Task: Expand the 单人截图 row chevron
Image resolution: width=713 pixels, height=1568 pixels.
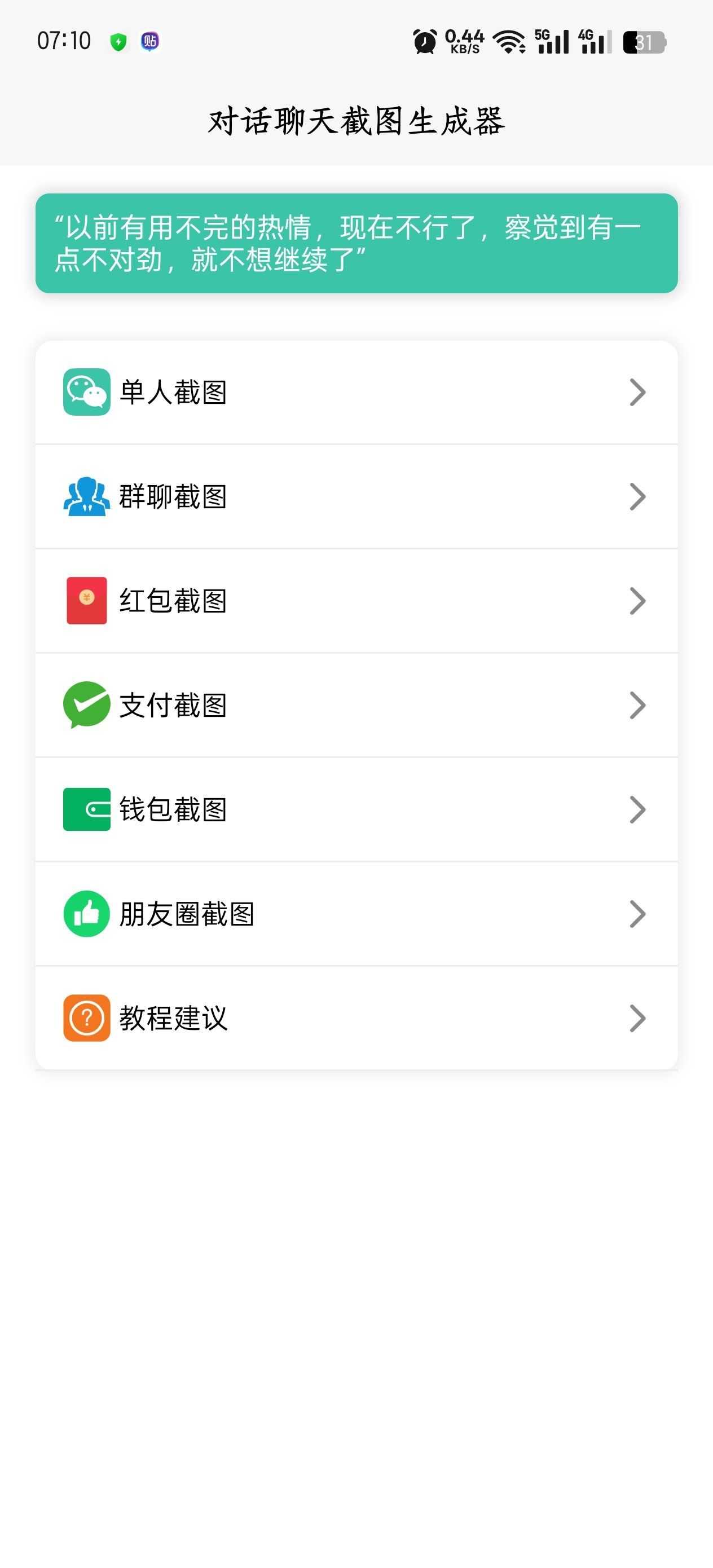Action: (x=637, y=393)
